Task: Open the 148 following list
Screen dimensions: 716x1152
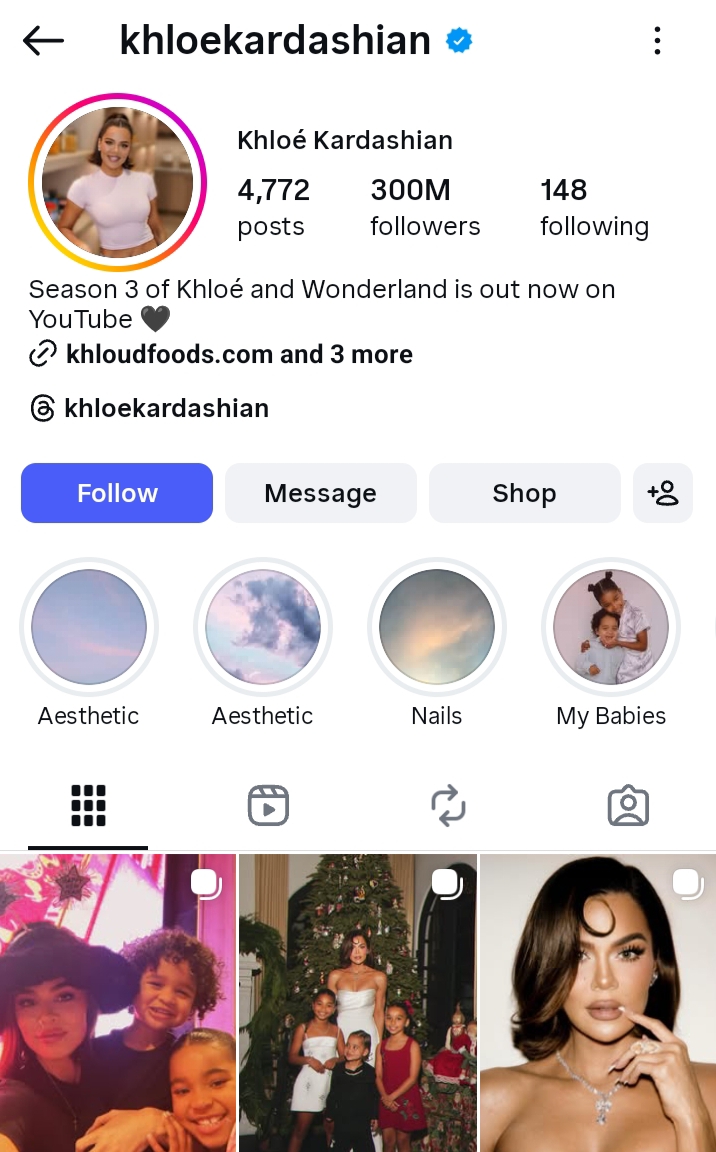Action: tap(594, 207)
